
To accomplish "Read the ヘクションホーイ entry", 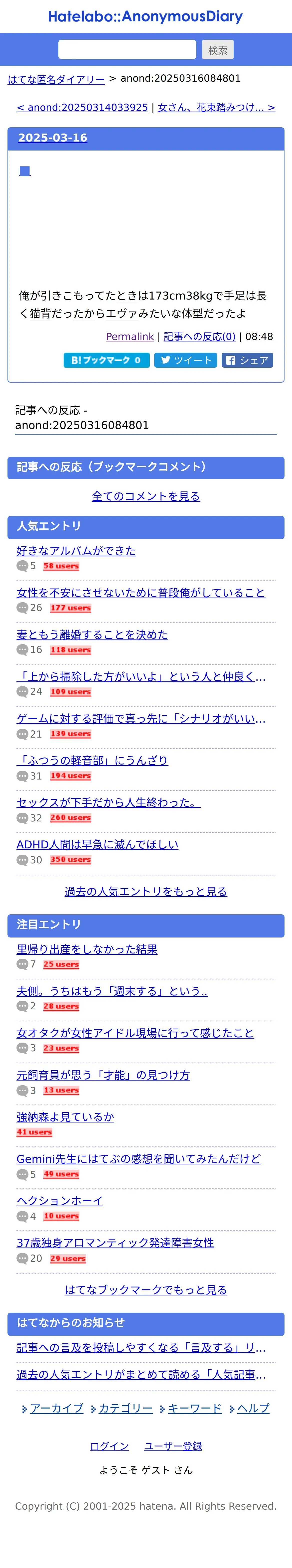I will [60, 1201].
